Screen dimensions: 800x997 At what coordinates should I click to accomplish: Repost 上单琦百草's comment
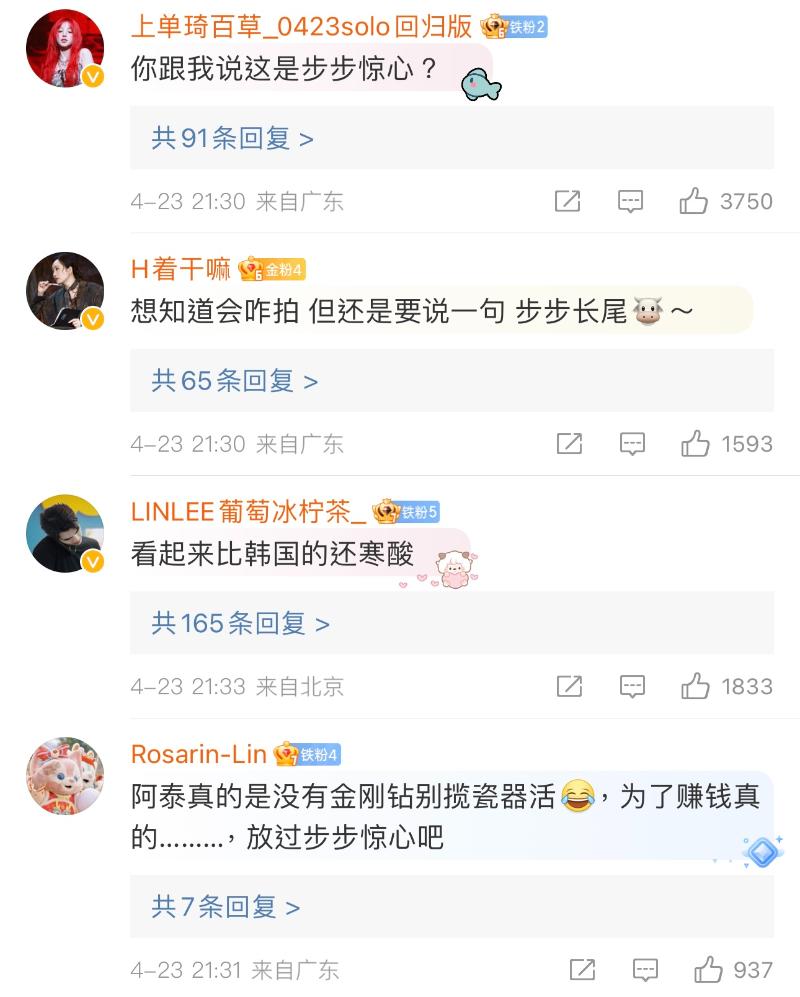pyautogui.click(x=567, y=201)
